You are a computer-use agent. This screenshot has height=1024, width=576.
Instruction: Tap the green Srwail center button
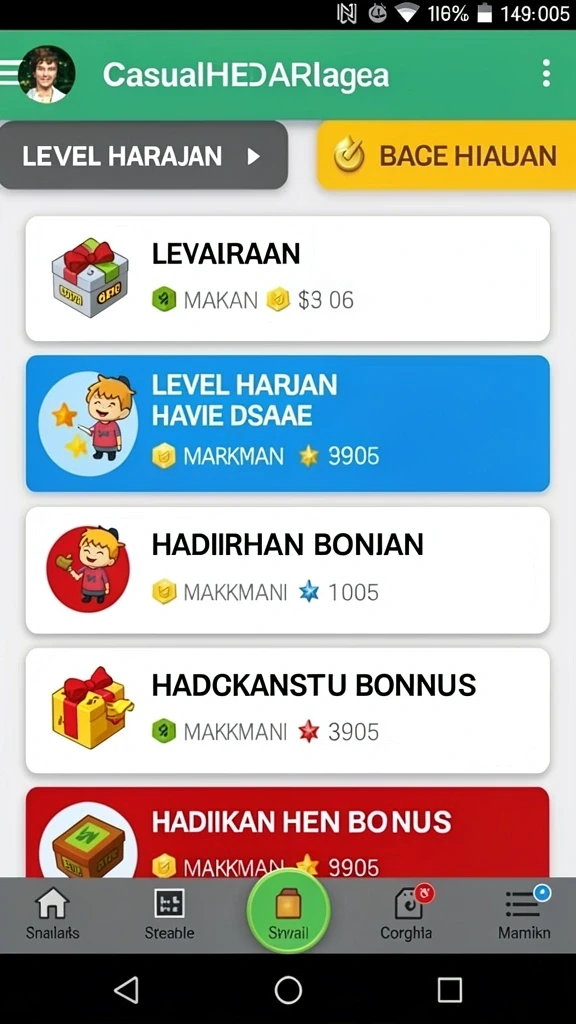point(288,911)
